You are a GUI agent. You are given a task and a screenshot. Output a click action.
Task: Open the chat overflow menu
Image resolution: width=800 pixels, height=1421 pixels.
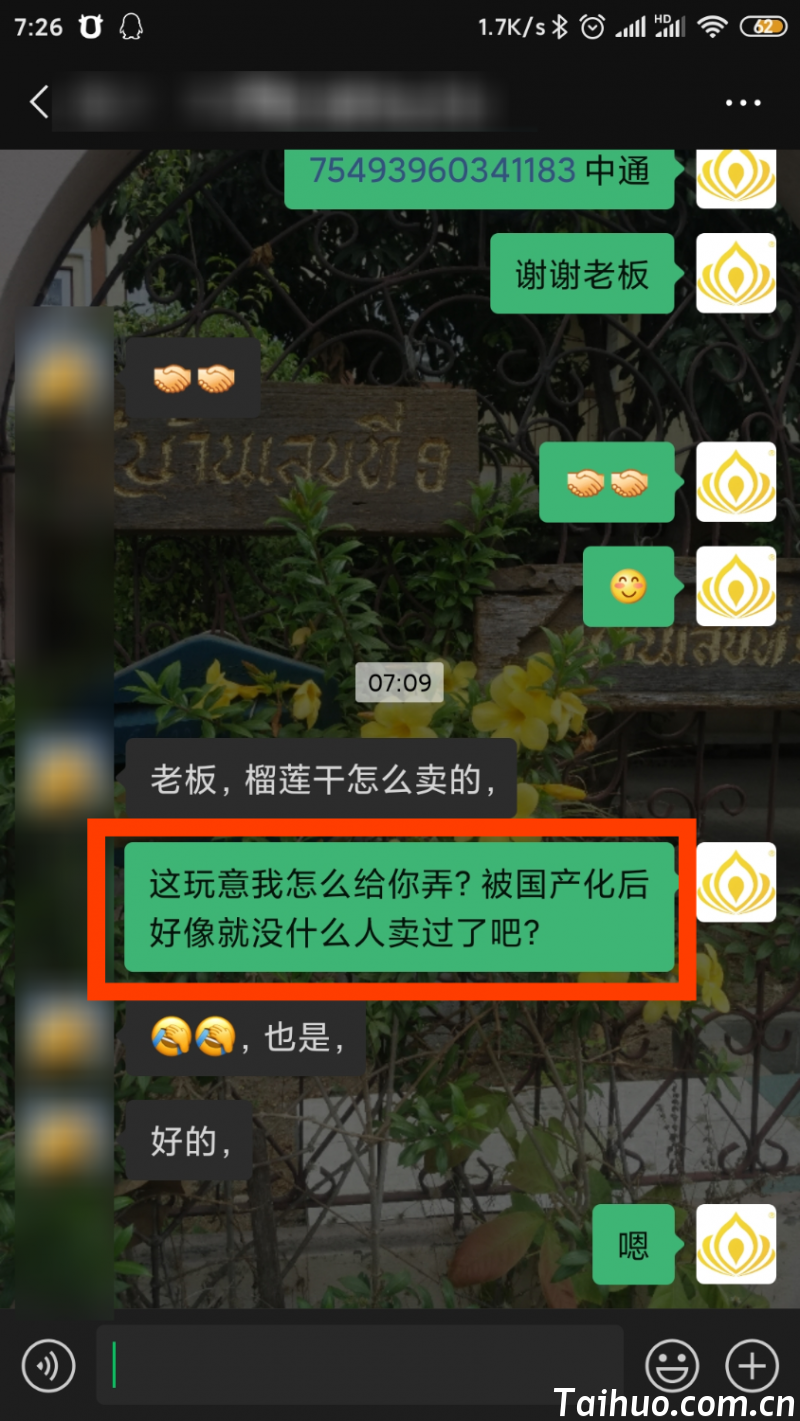(x=743, y=102)
